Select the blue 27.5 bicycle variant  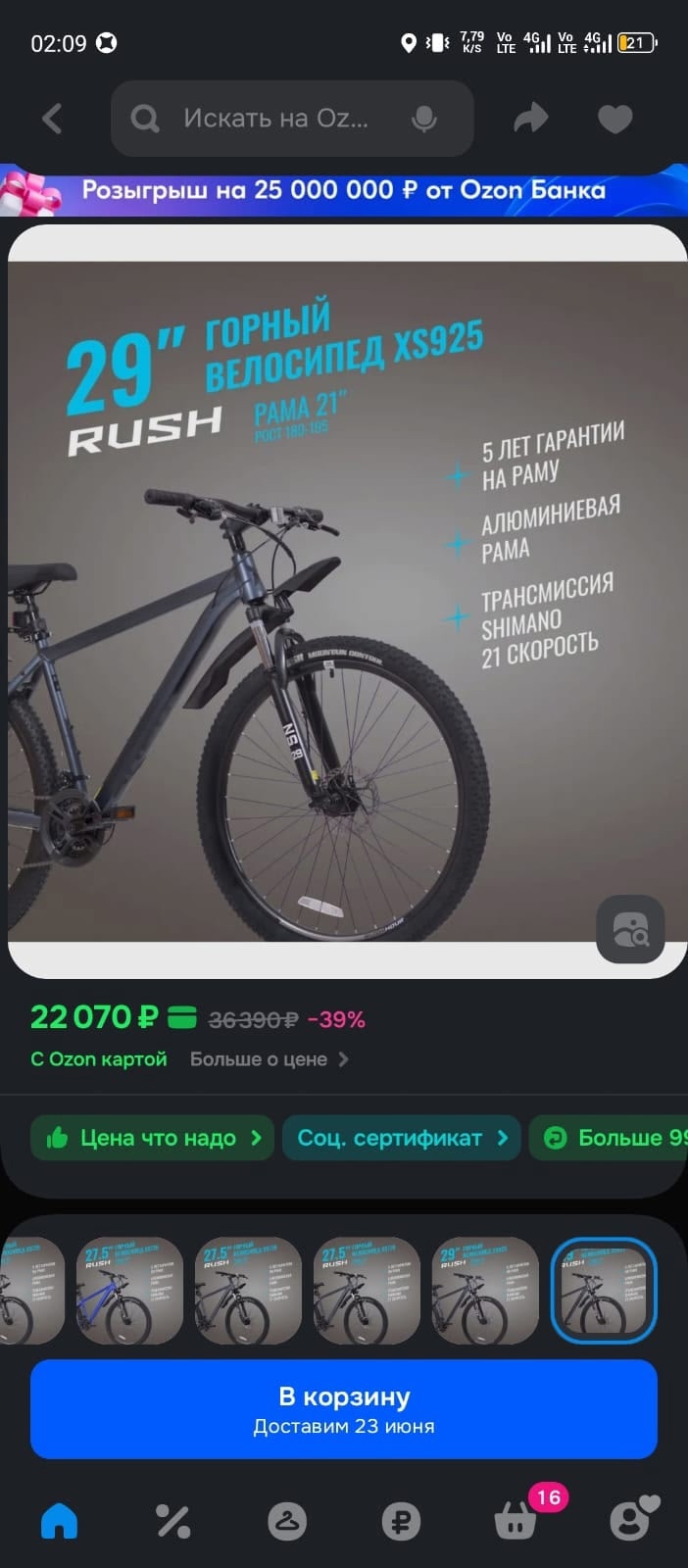tap(129, 1290)
